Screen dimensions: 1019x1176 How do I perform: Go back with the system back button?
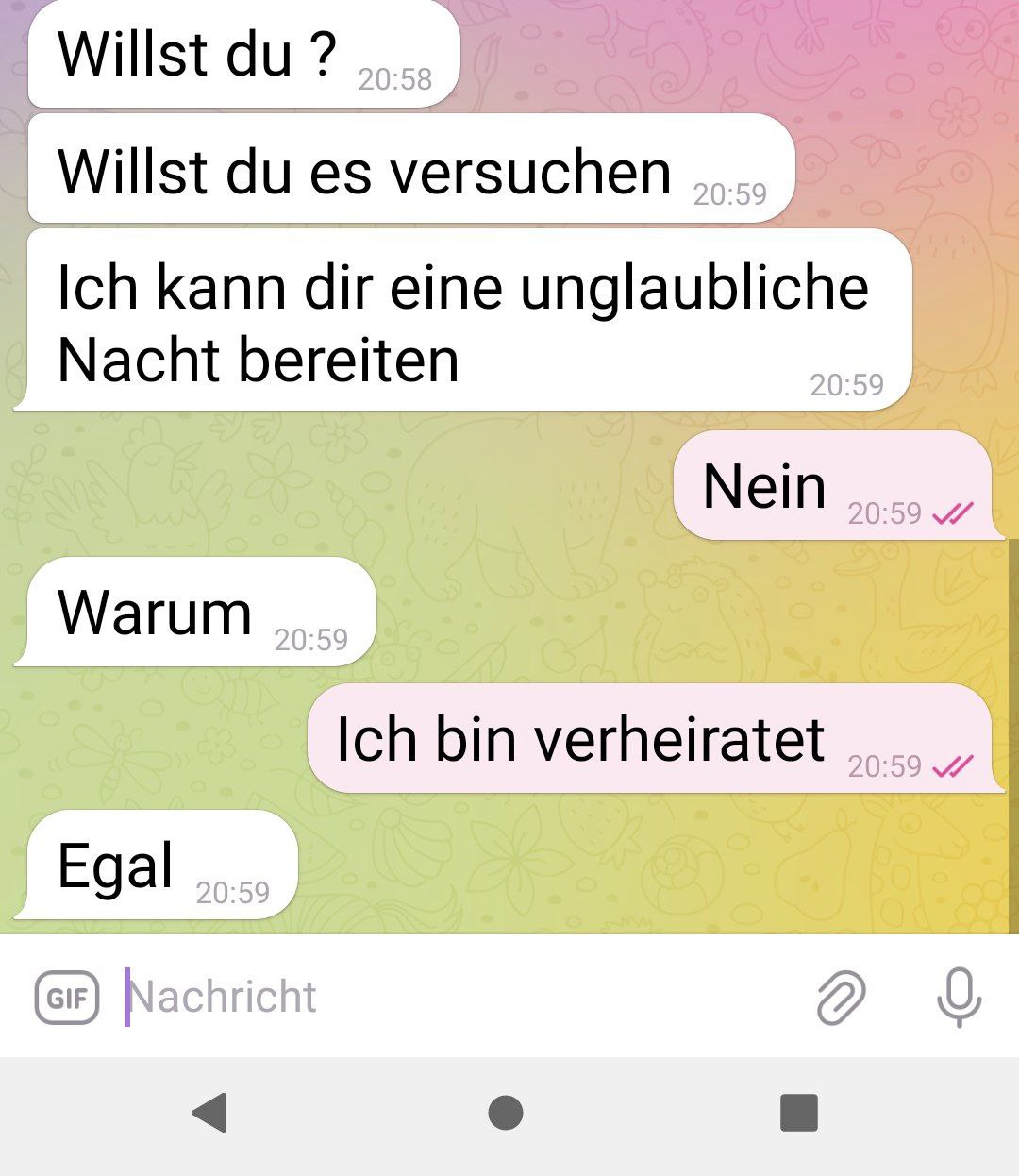209,1113
